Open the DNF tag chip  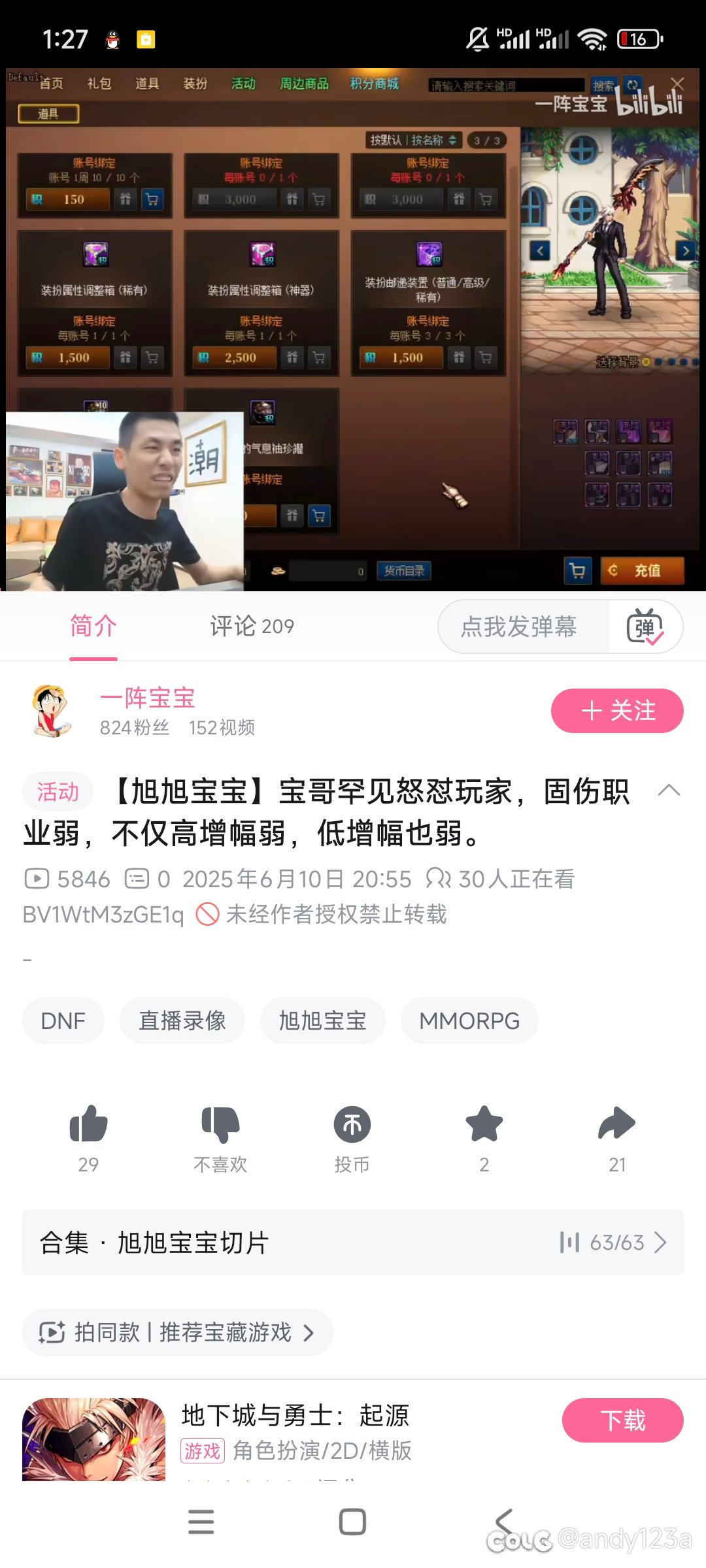click(x=63, y=1021)
